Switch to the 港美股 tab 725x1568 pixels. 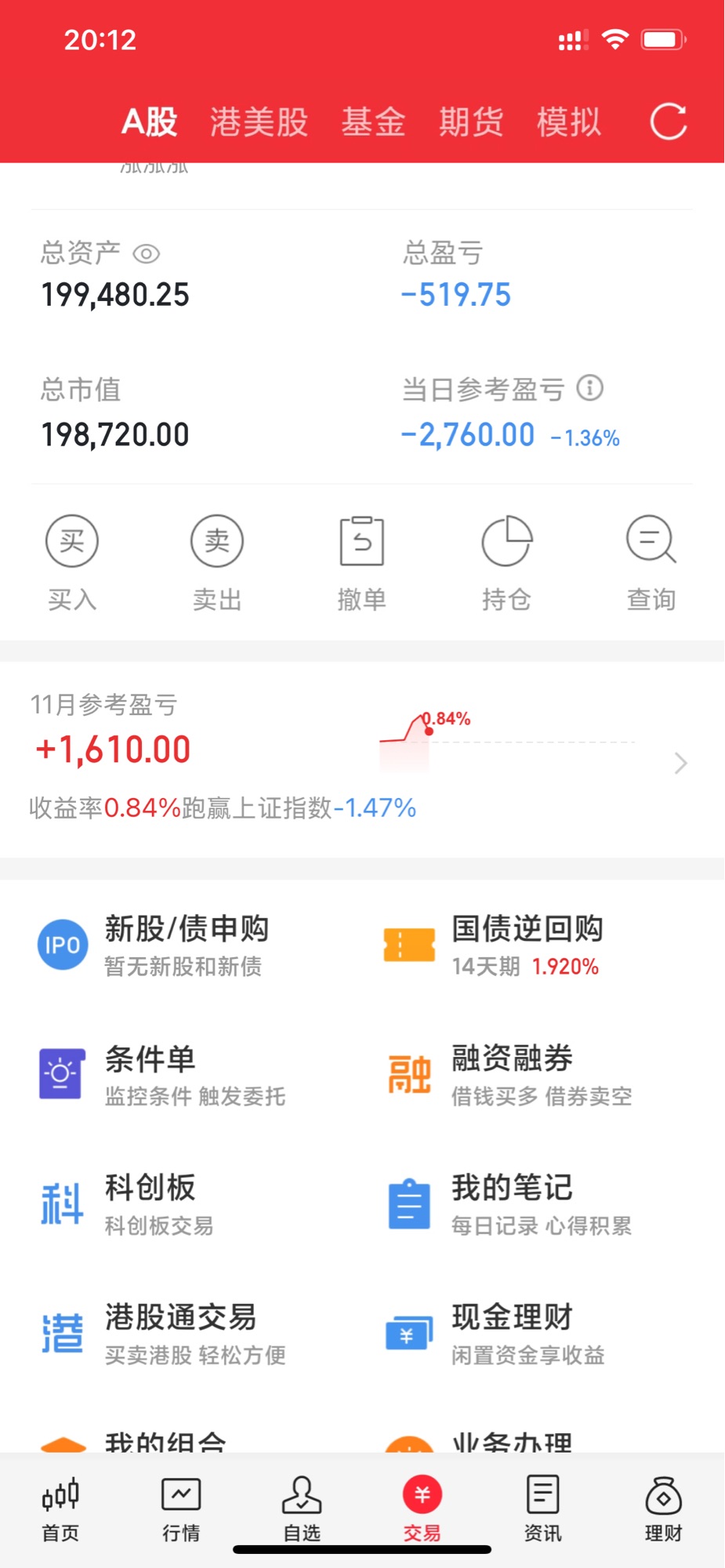259,122
